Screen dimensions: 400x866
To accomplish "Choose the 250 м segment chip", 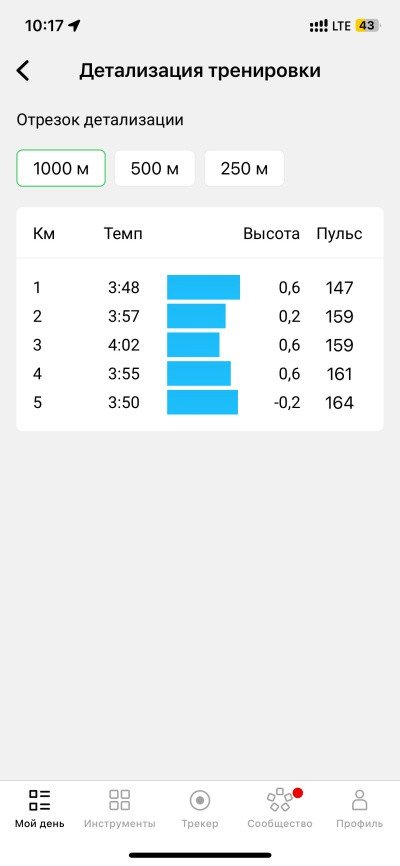I will click(x=244, y=168).
